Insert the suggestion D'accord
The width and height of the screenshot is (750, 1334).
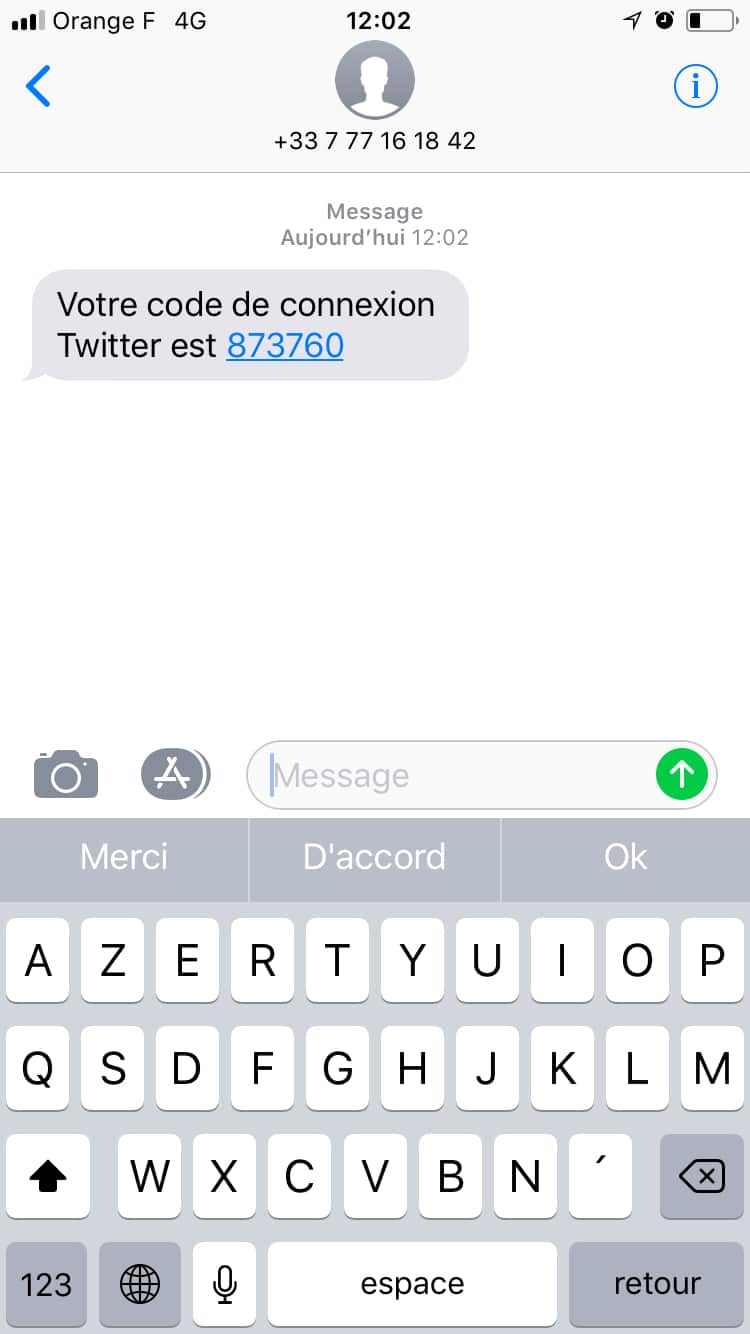point(374,857)
